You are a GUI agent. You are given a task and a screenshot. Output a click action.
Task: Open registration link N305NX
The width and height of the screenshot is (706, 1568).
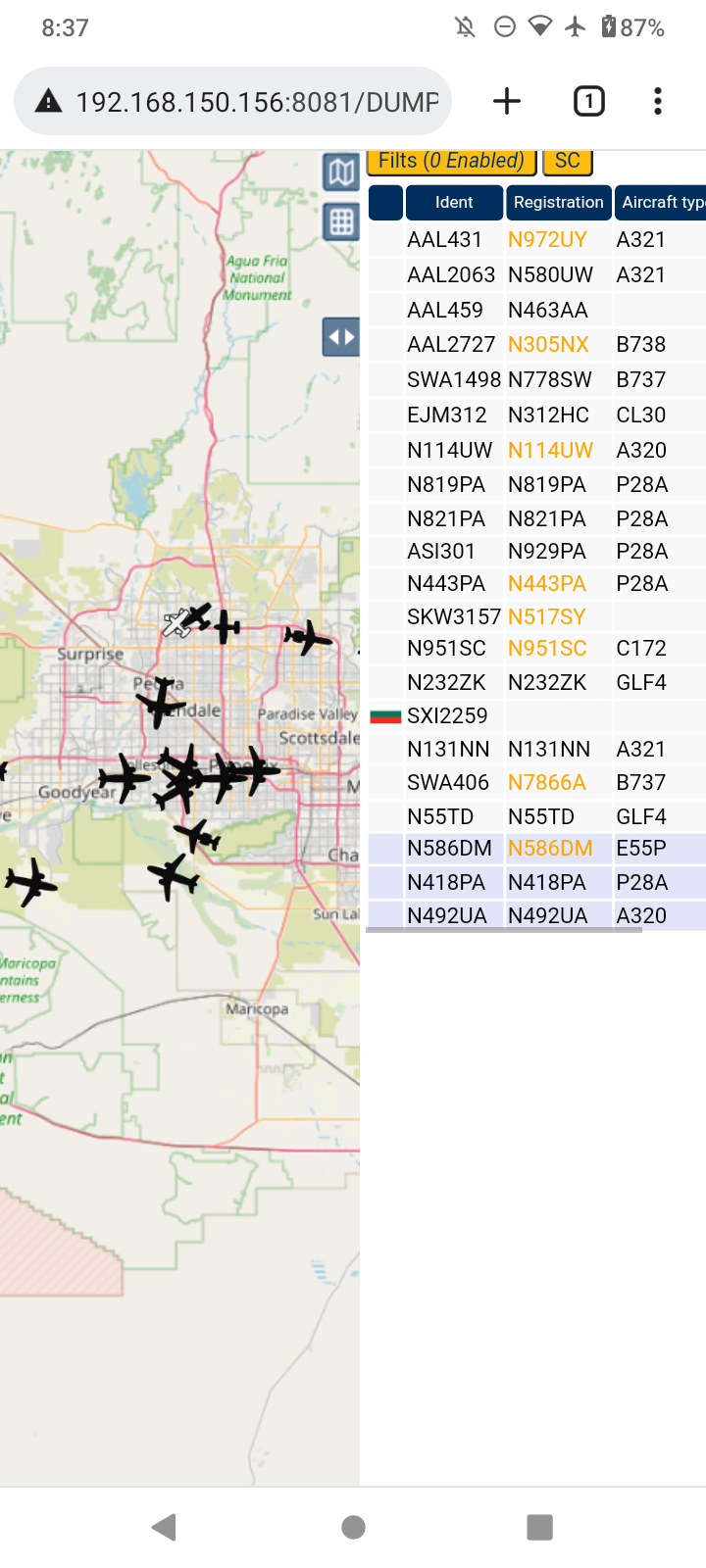[x=548, y=345]
